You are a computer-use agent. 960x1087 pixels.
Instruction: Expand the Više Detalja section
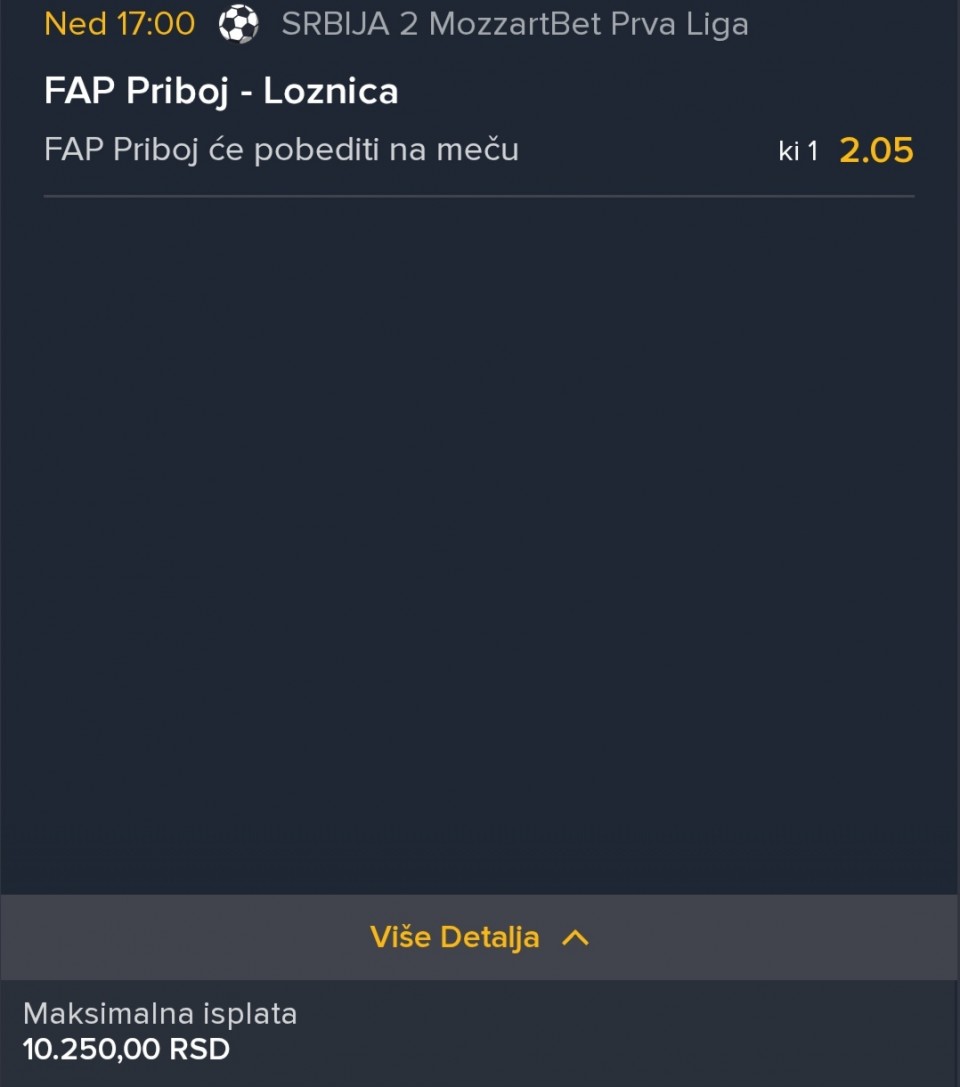[x=479, y=937]
